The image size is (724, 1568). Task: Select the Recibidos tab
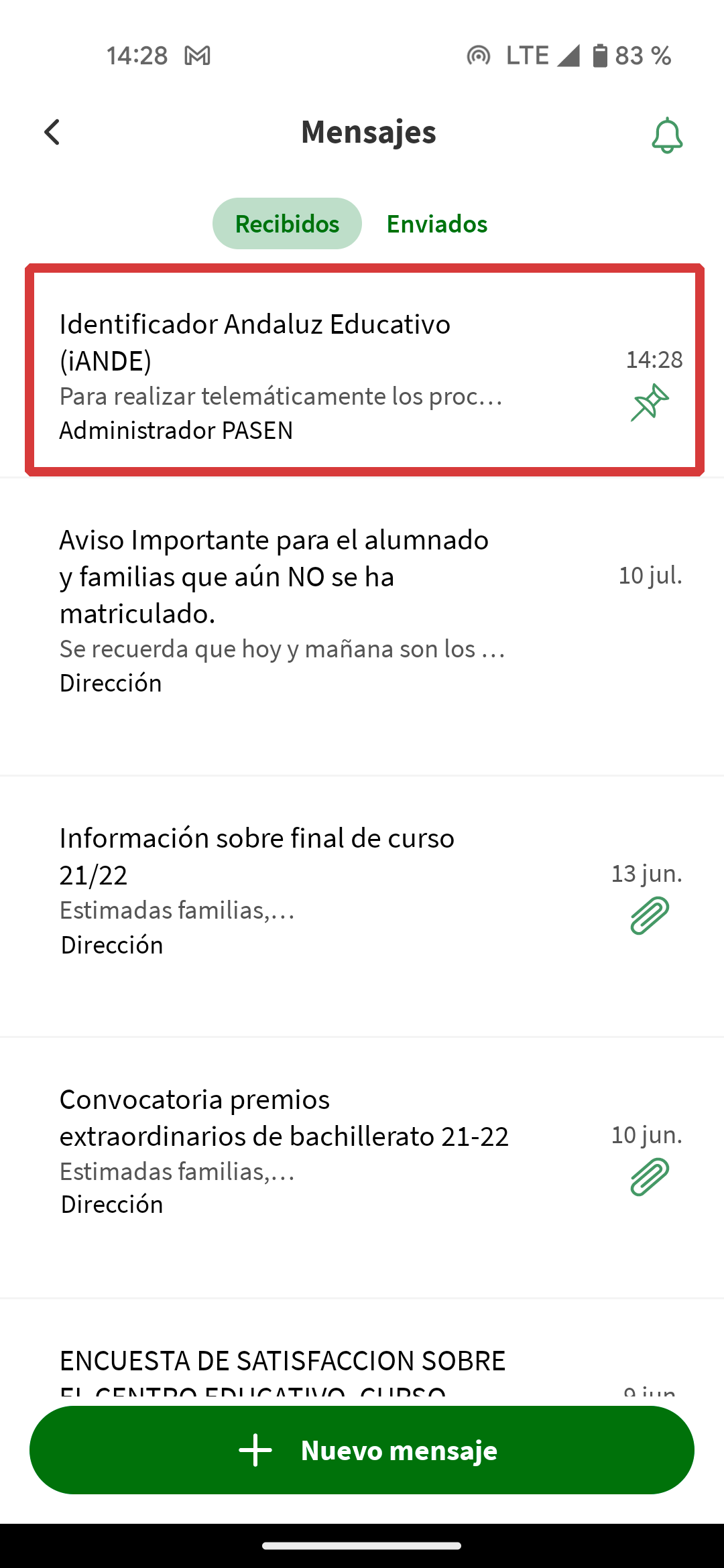[x=287, y=224]
